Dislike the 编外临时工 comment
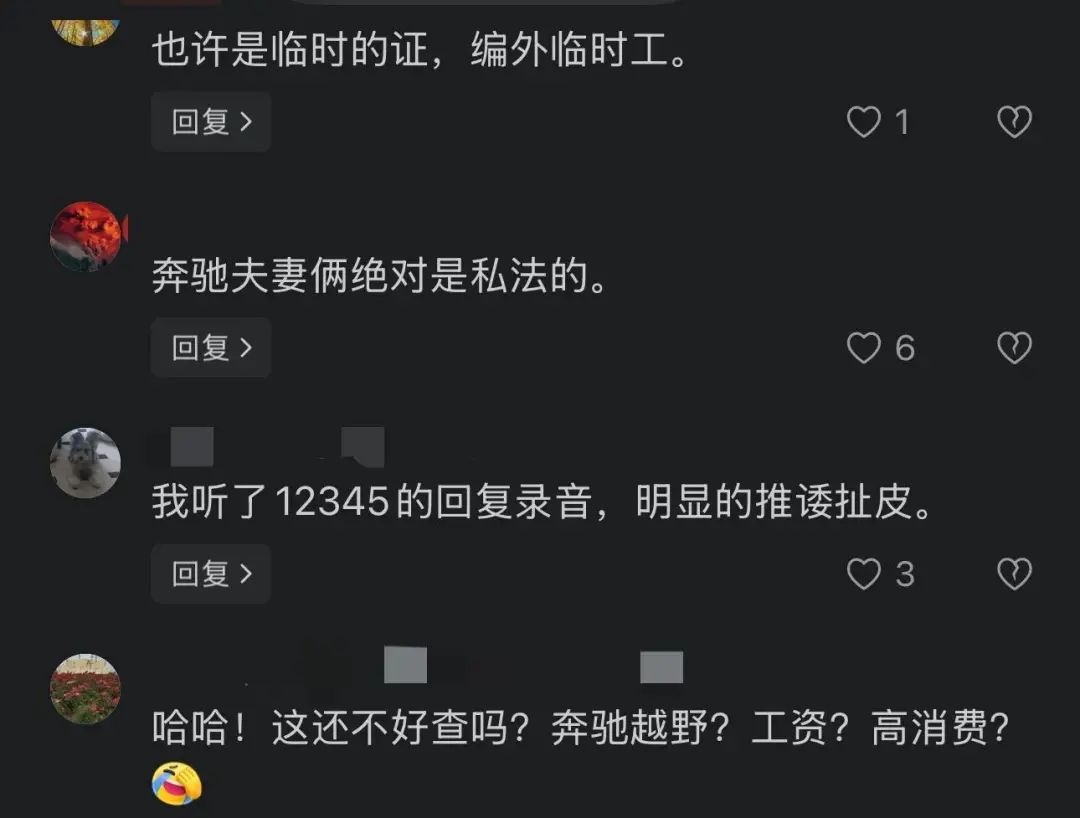The height and width of the screenshot is (818, 1080). click(1014, 122)
